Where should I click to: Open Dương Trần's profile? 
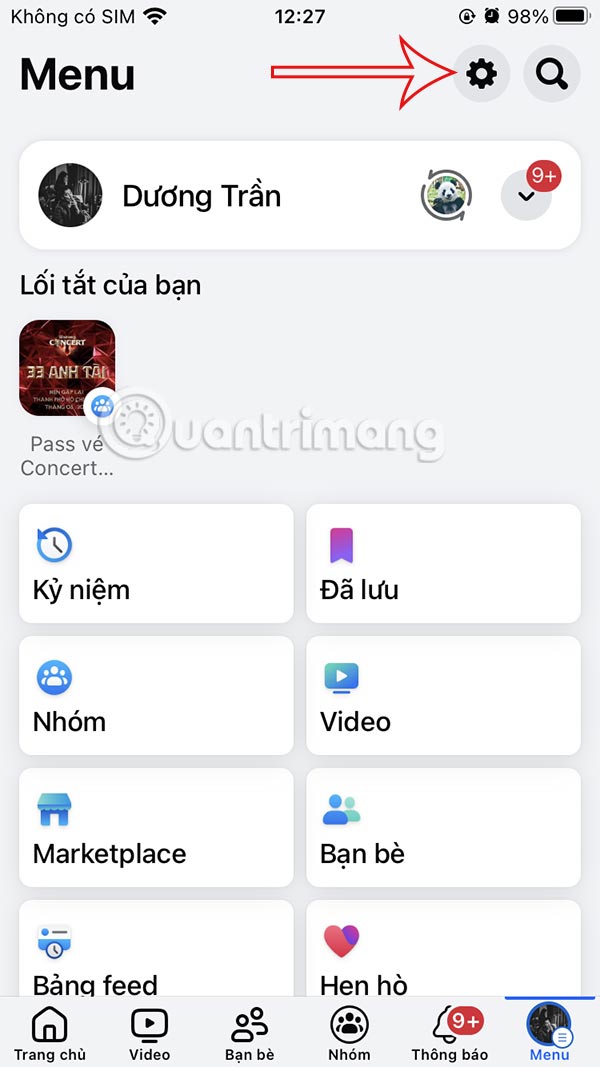200,196
